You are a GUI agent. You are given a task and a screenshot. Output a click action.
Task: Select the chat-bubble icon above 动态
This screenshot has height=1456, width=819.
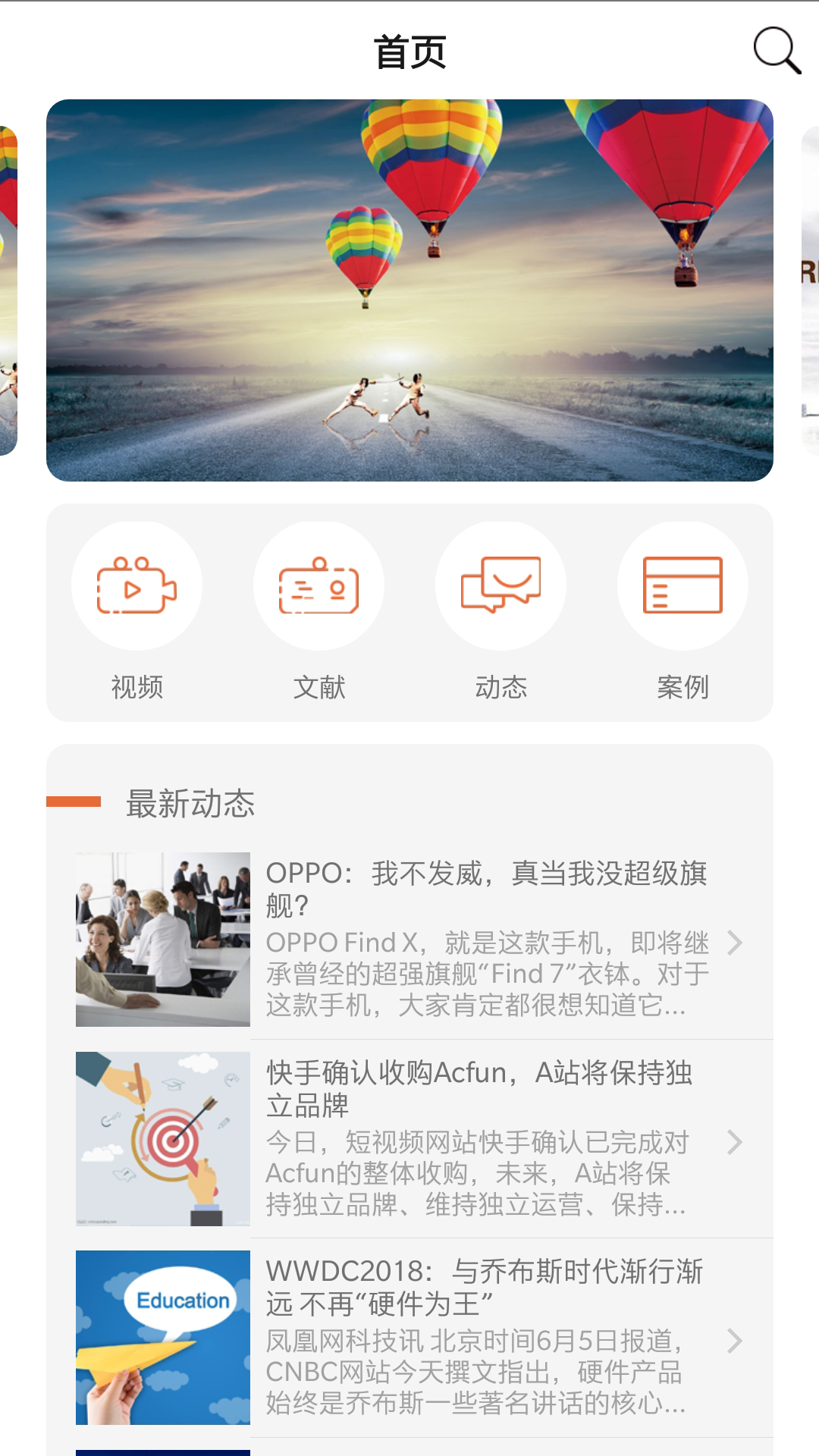tap(500, 584)
